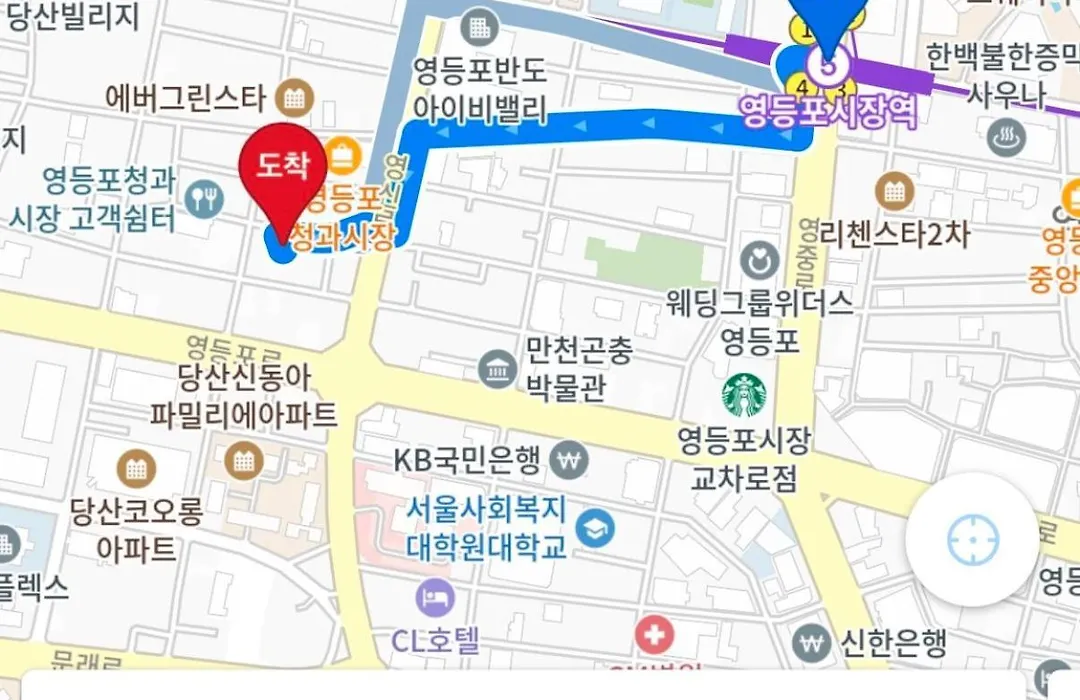Select the 신한은행 bank marker
The height and width of the screenshot is (700, 1080).
coord(811,639)
